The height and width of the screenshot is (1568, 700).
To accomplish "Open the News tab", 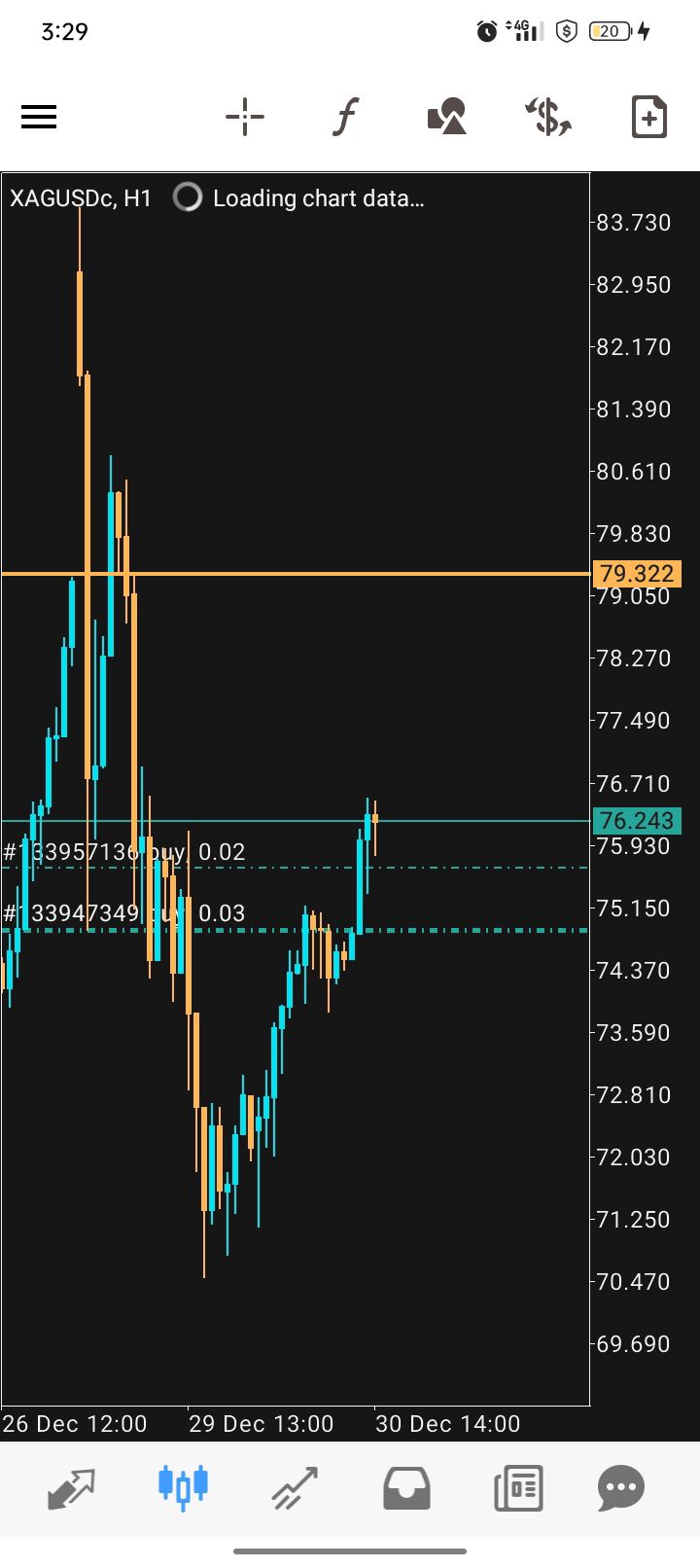I will [518, 1487].
